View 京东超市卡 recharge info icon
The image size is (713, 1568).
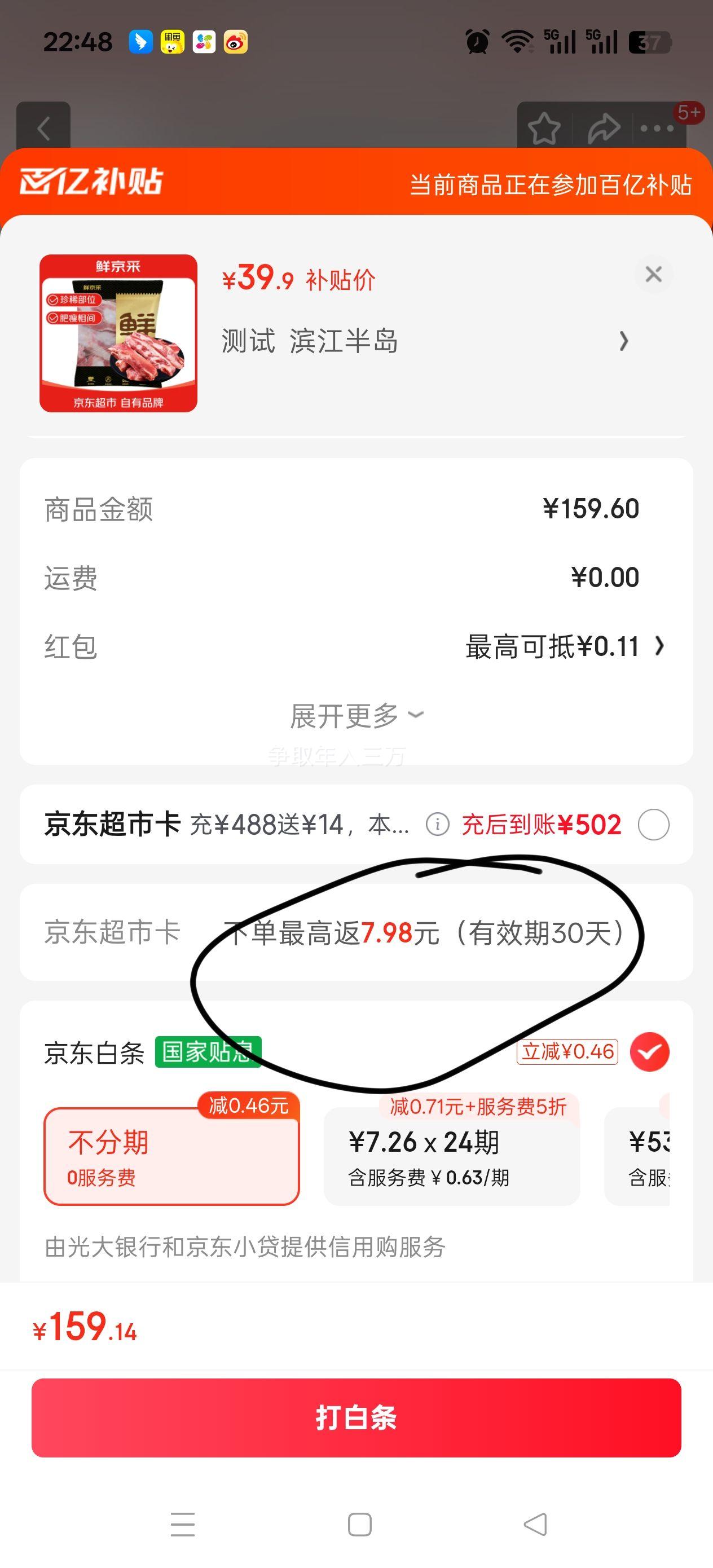click(x=437, y=825)
